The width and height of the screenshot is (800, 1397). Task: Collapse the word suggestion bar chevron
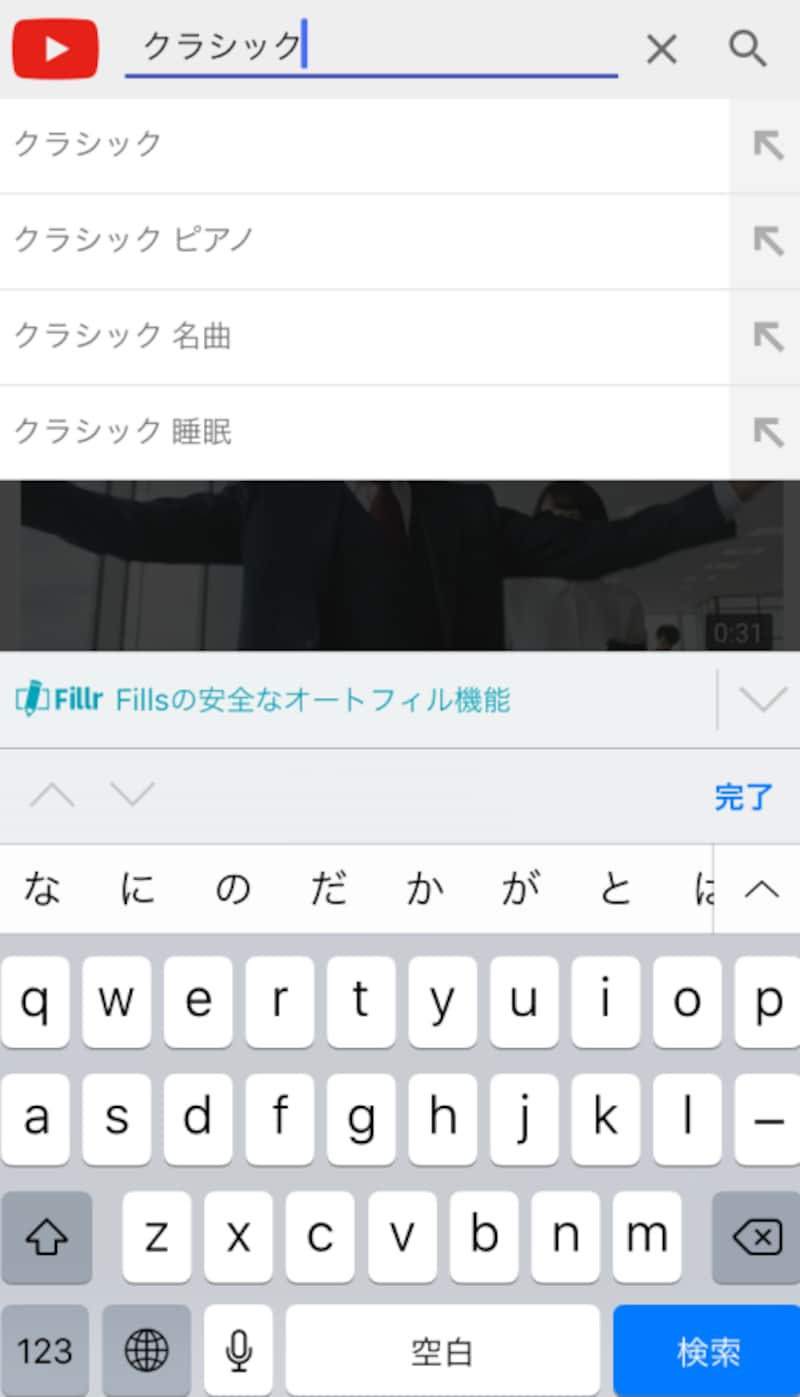point(762,888)
